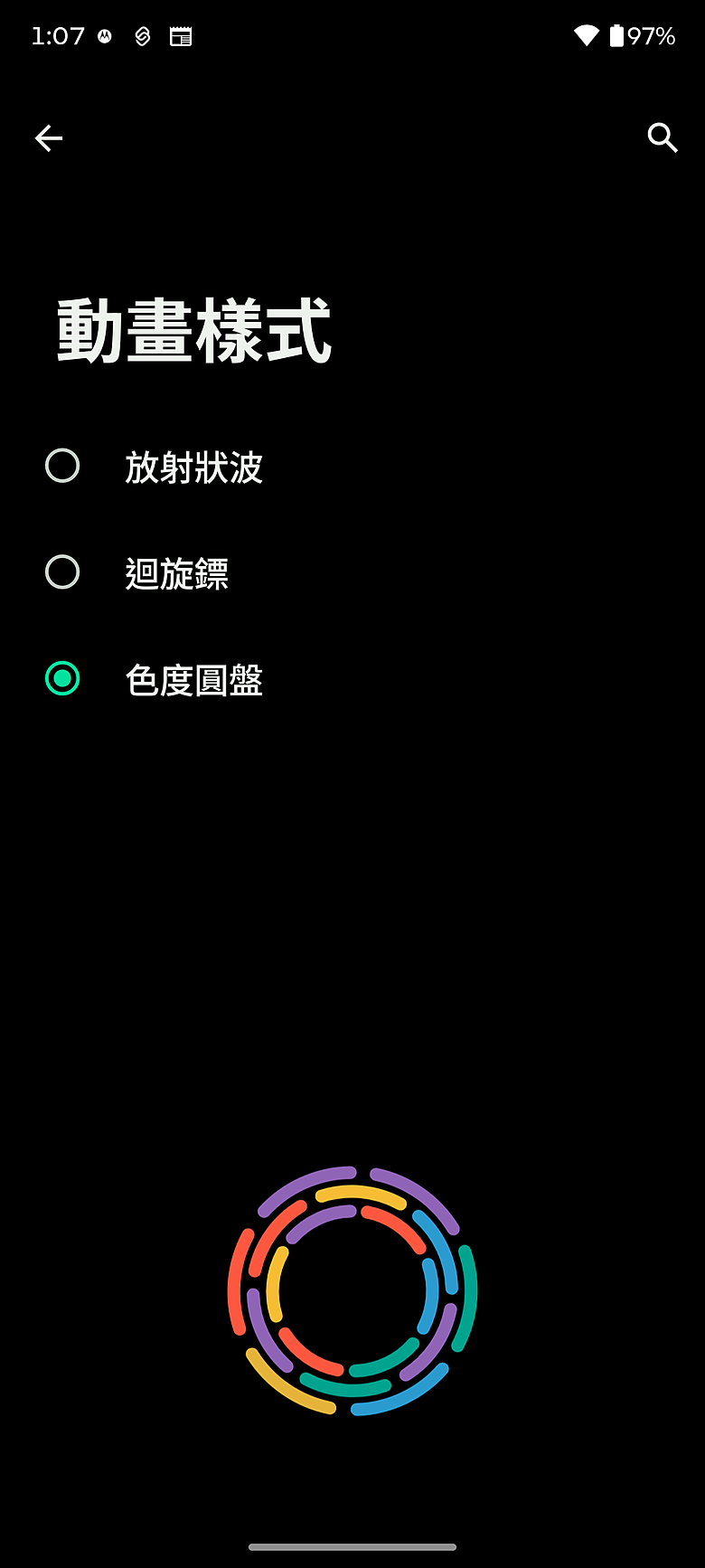
Task: Click the battery indicator showing 97%
Action: 639,36
